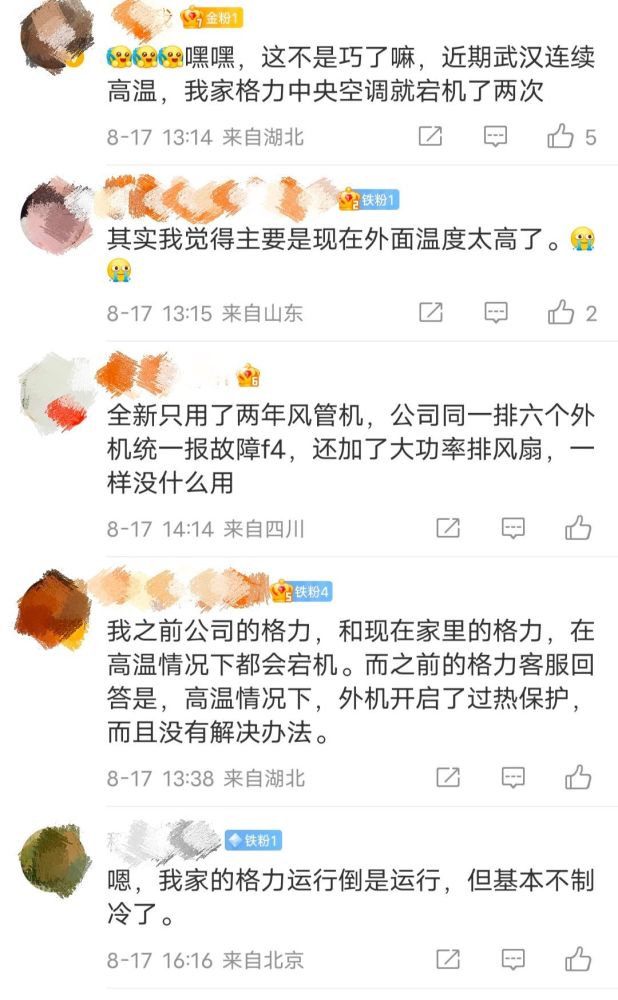Viewport: 618px width, 1000px height.
Task: Reply to the comment from 北京
Action: click(x=513, y=959)
